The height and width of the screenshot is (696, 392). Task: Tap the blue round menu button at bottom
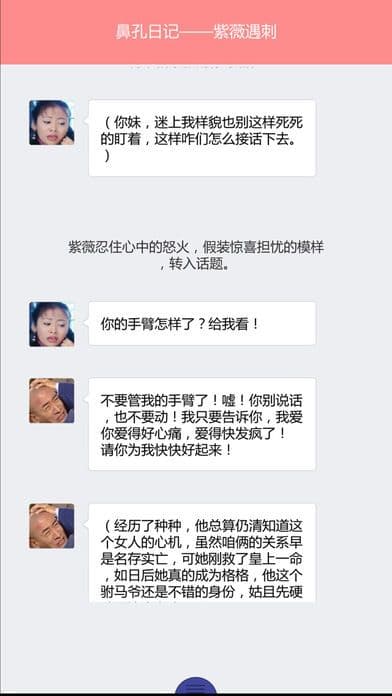tap(196, 685)
